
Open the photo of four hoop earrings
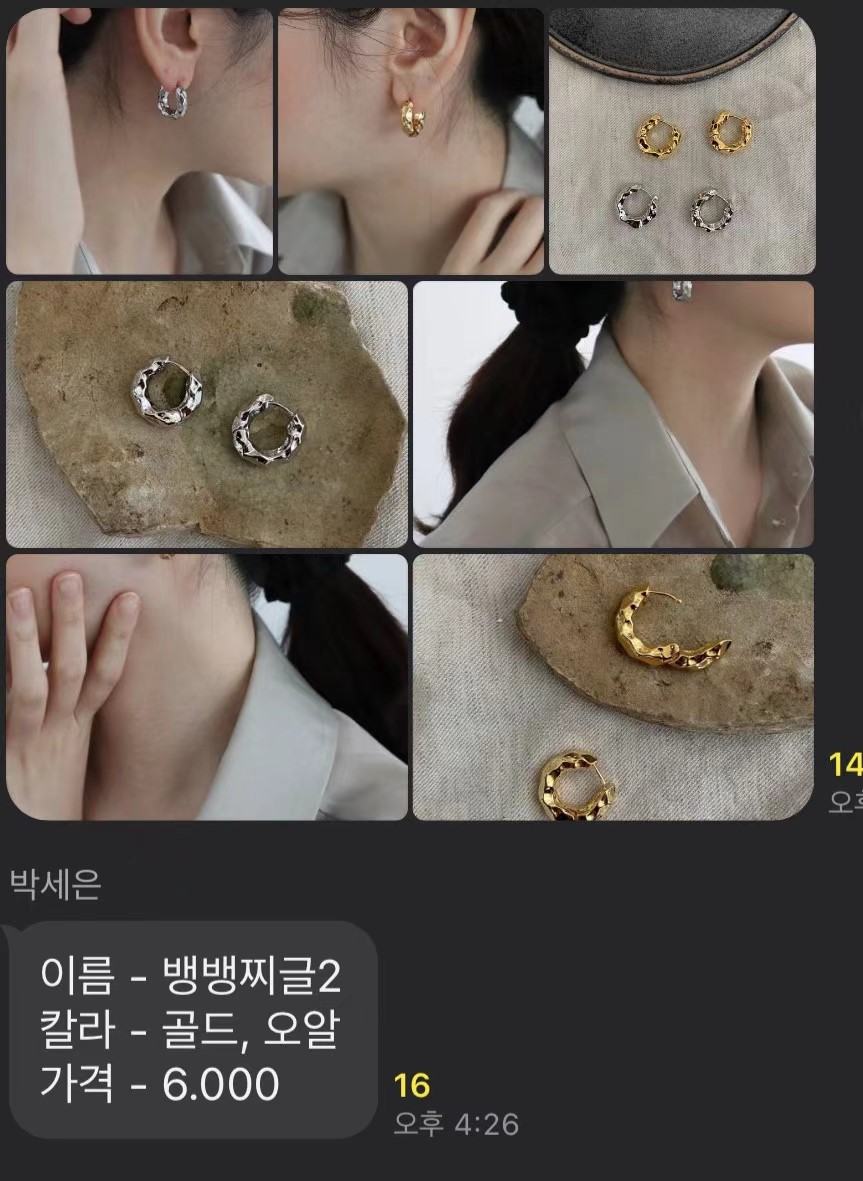682,141
